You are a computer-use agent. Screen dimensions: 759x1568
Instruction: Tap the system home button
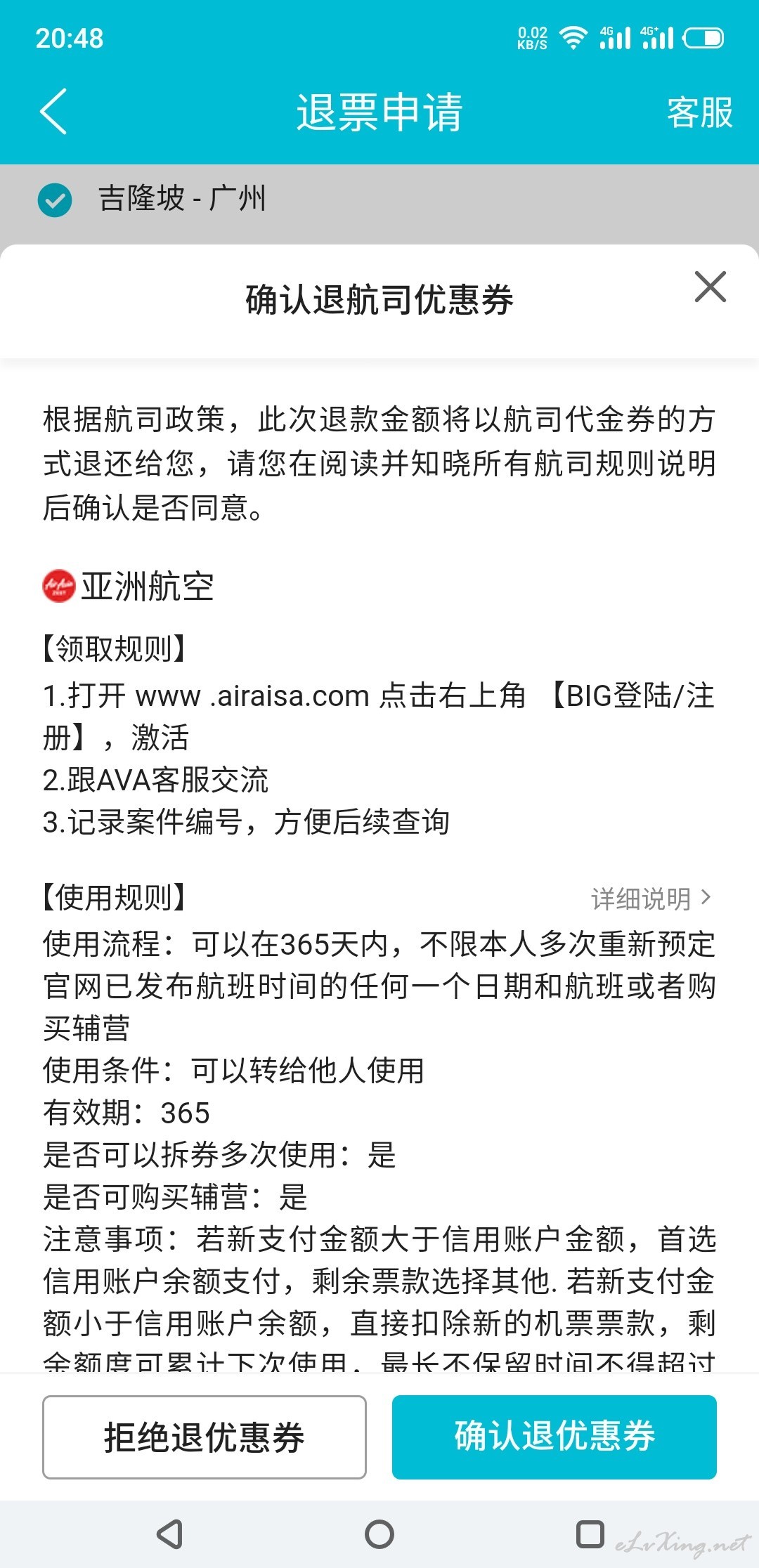(379, 1534)
